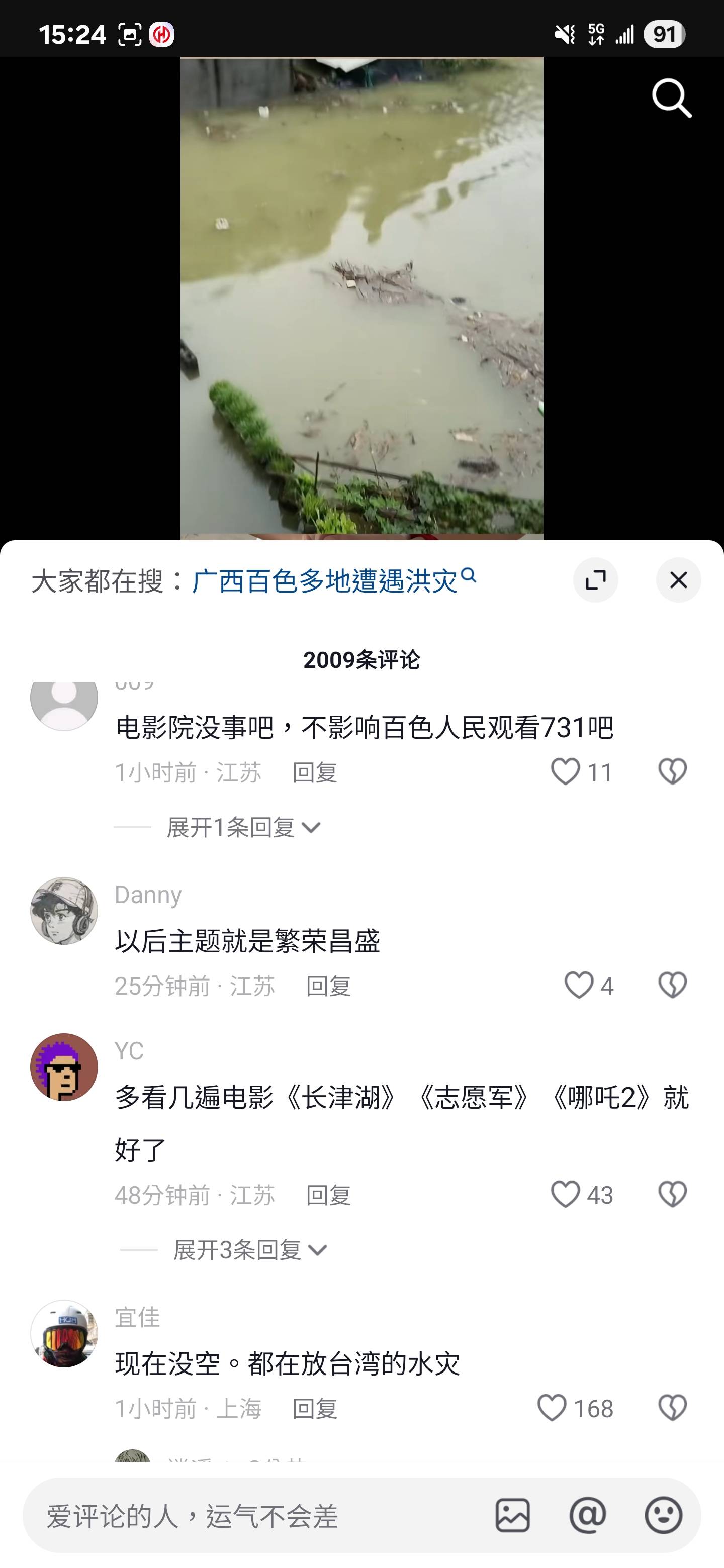Like Danny's comment
The width and height of the screenshot is (724, 1568).
click(x=579, y=985)
